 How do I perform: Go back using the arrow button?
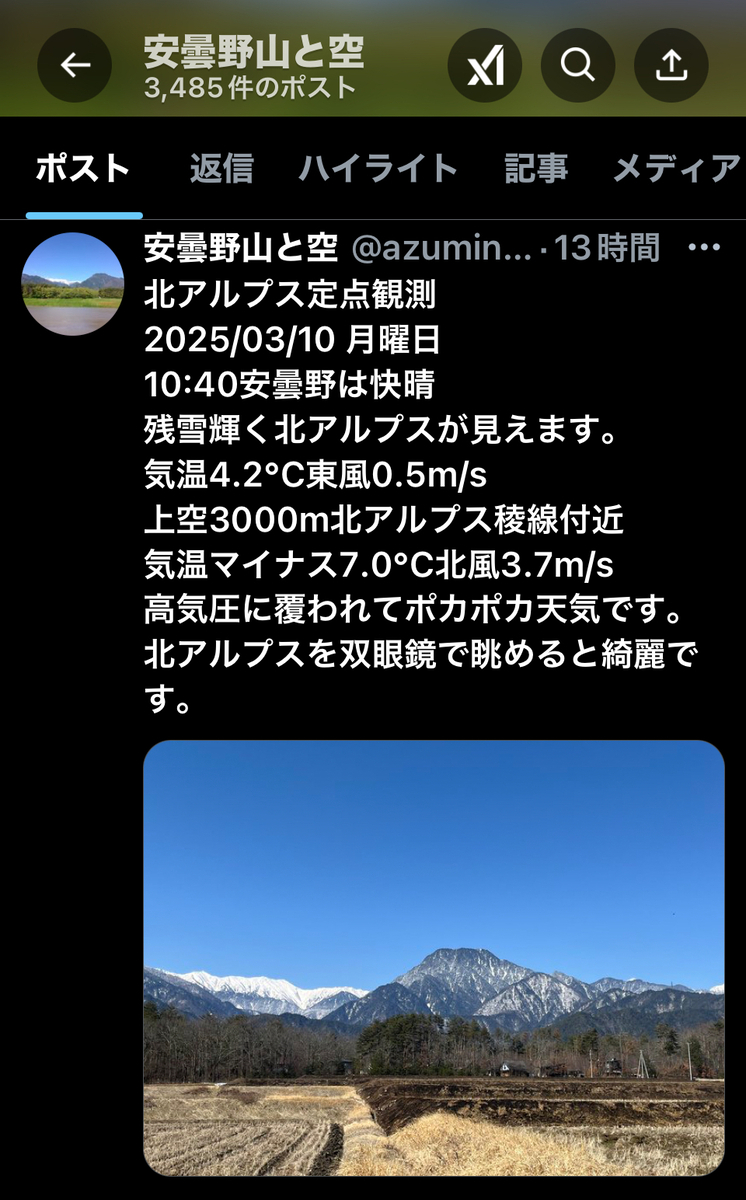tap(75, 66)
